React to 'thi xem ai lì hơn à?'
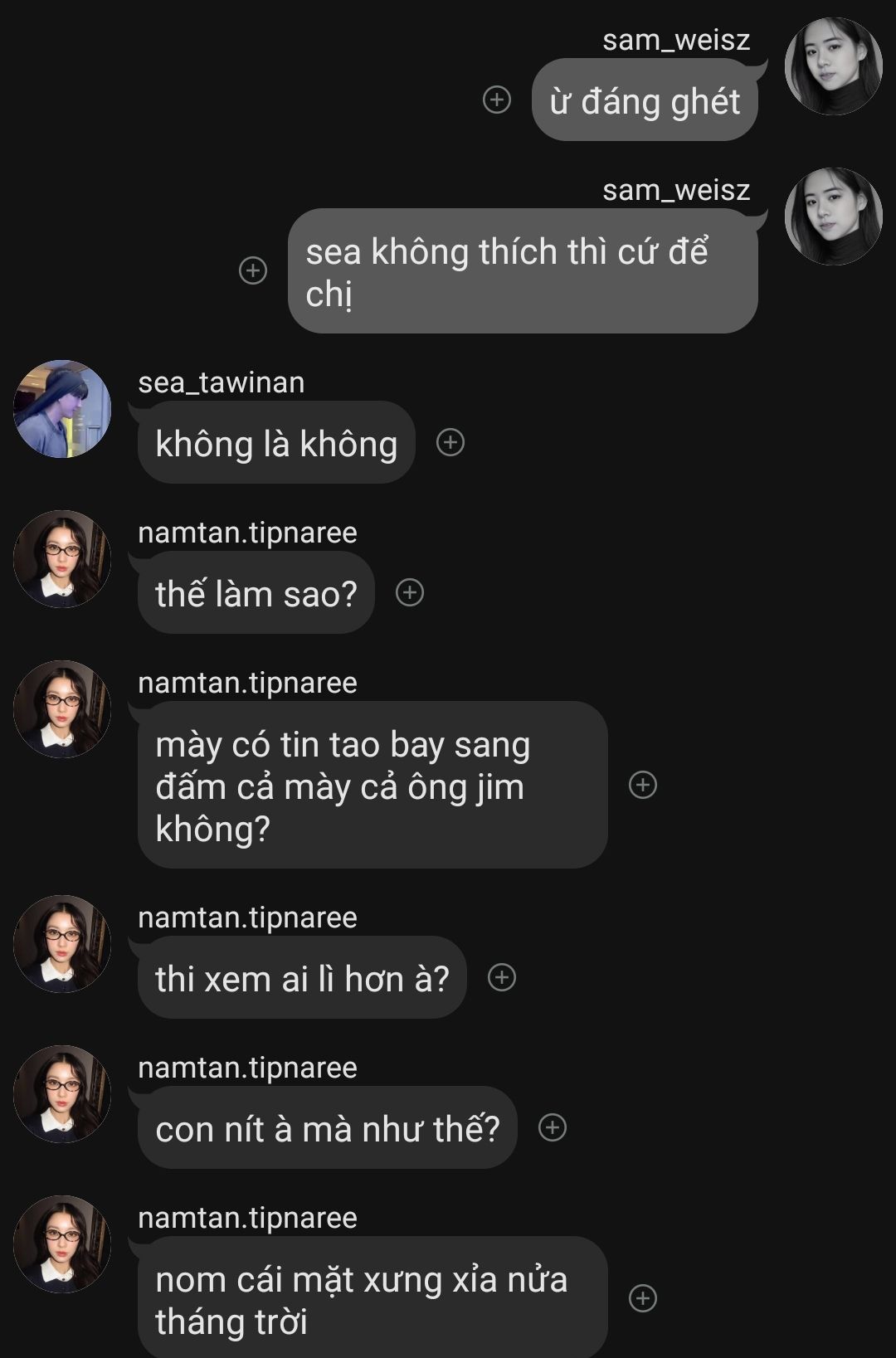Image resolution: width=896 pixels, height=1358 pixels. click(x=502, y=977)
